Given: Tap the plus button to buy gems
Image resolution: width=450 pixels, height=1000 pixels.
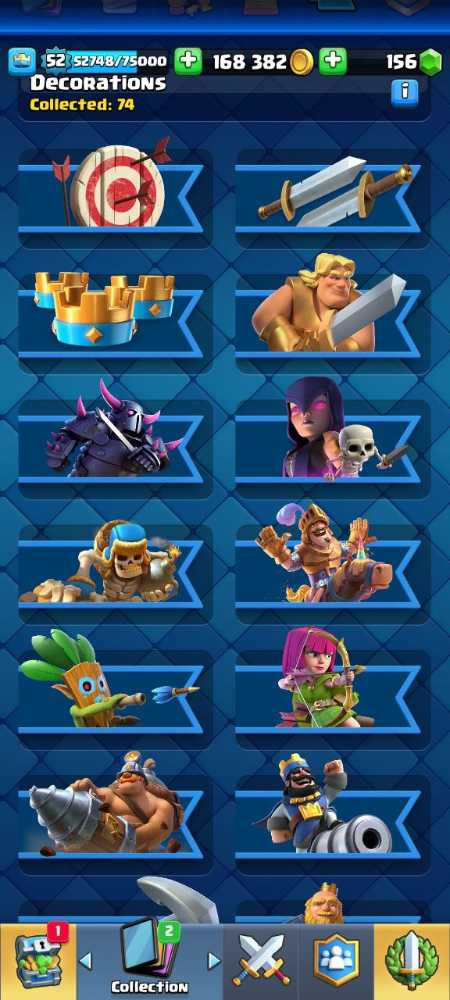Looking at the screenshot, I should [333, 61].
